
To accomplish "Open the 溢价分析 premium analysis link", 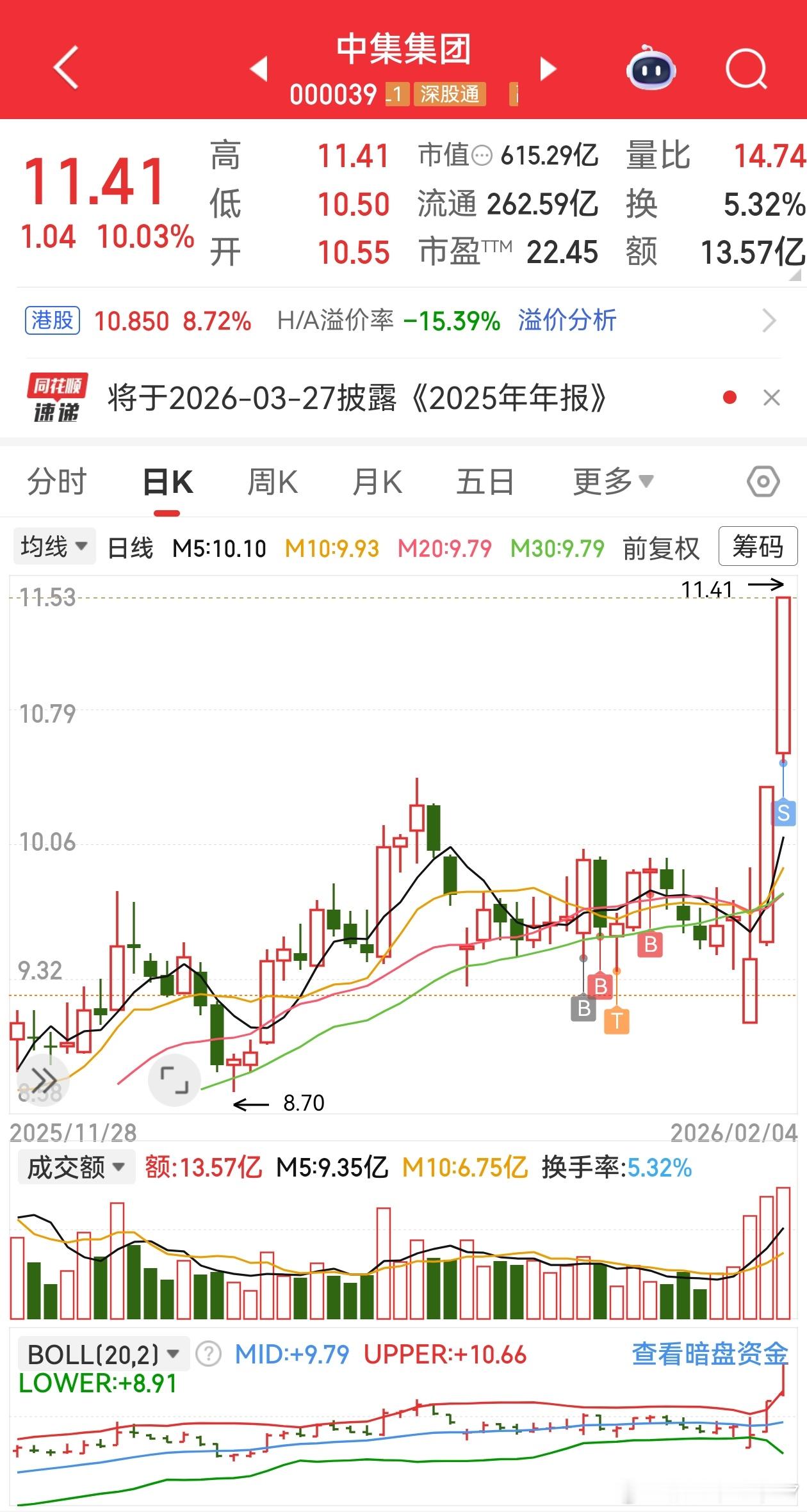I will pyautogui.click(x=567, y=321).
